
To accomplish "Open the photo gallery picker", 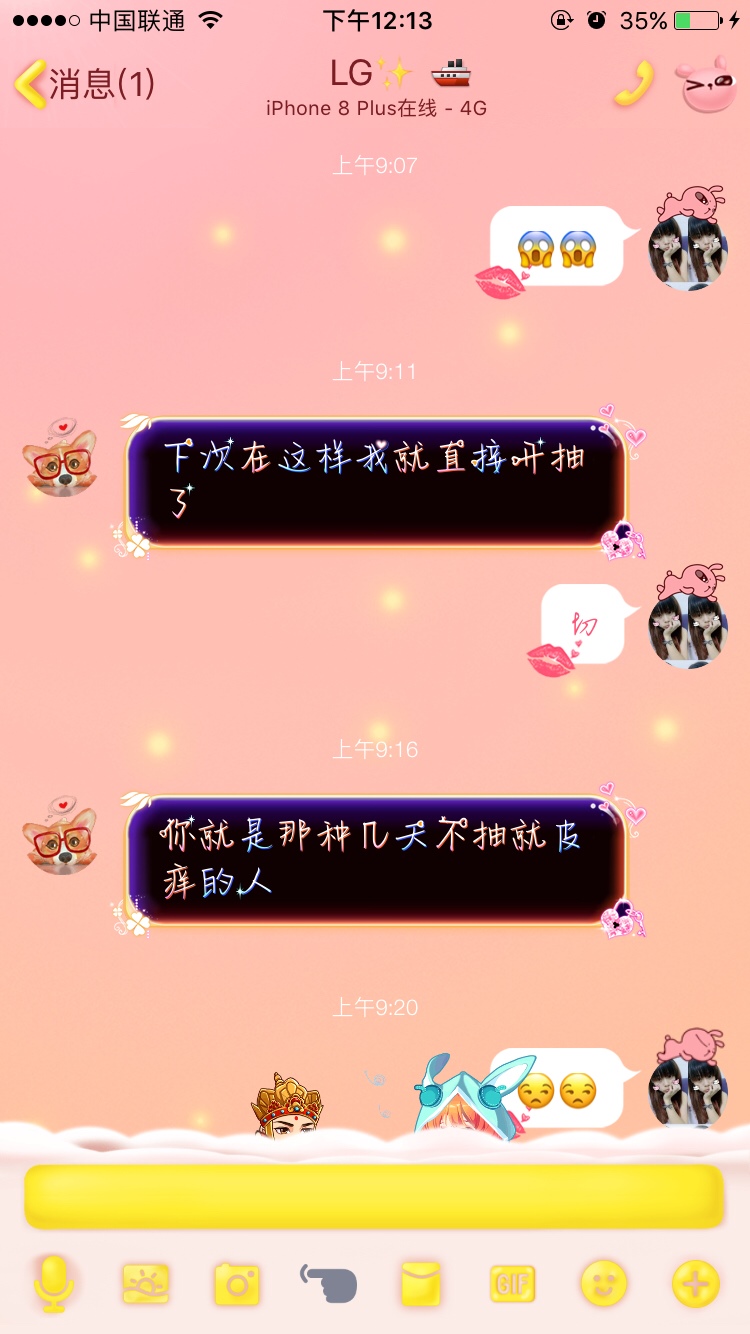I will click(x=146, y=1283).
